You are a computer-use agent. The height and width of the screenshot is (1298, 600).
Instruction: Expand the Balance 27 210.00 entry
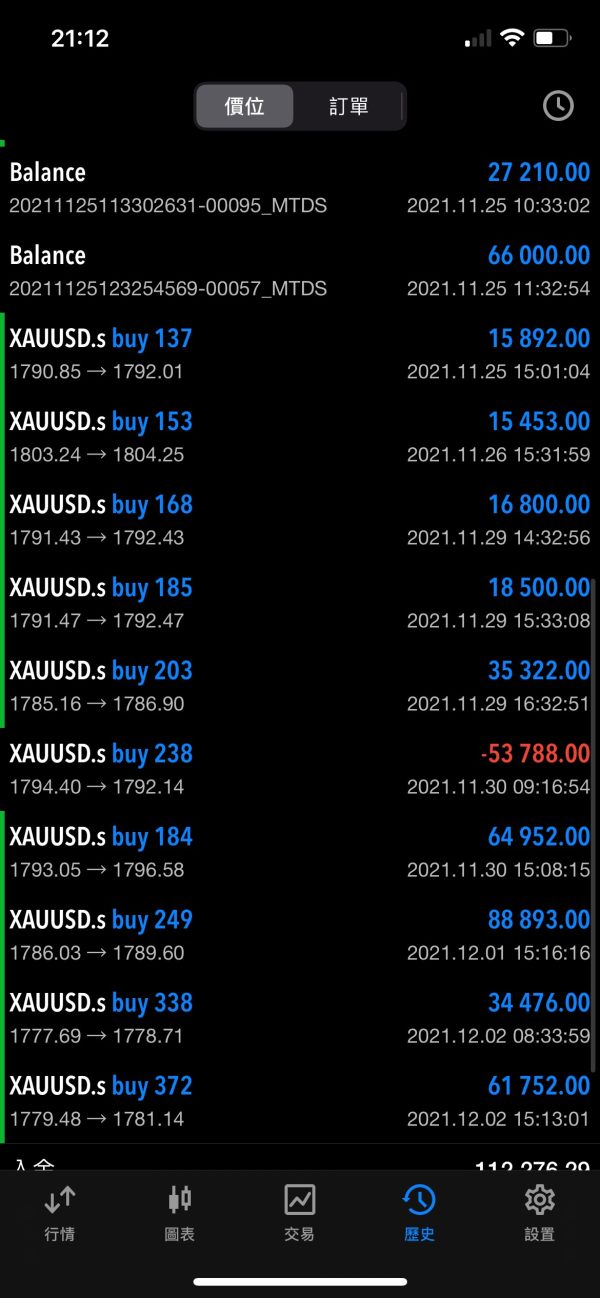click(300, 188)
